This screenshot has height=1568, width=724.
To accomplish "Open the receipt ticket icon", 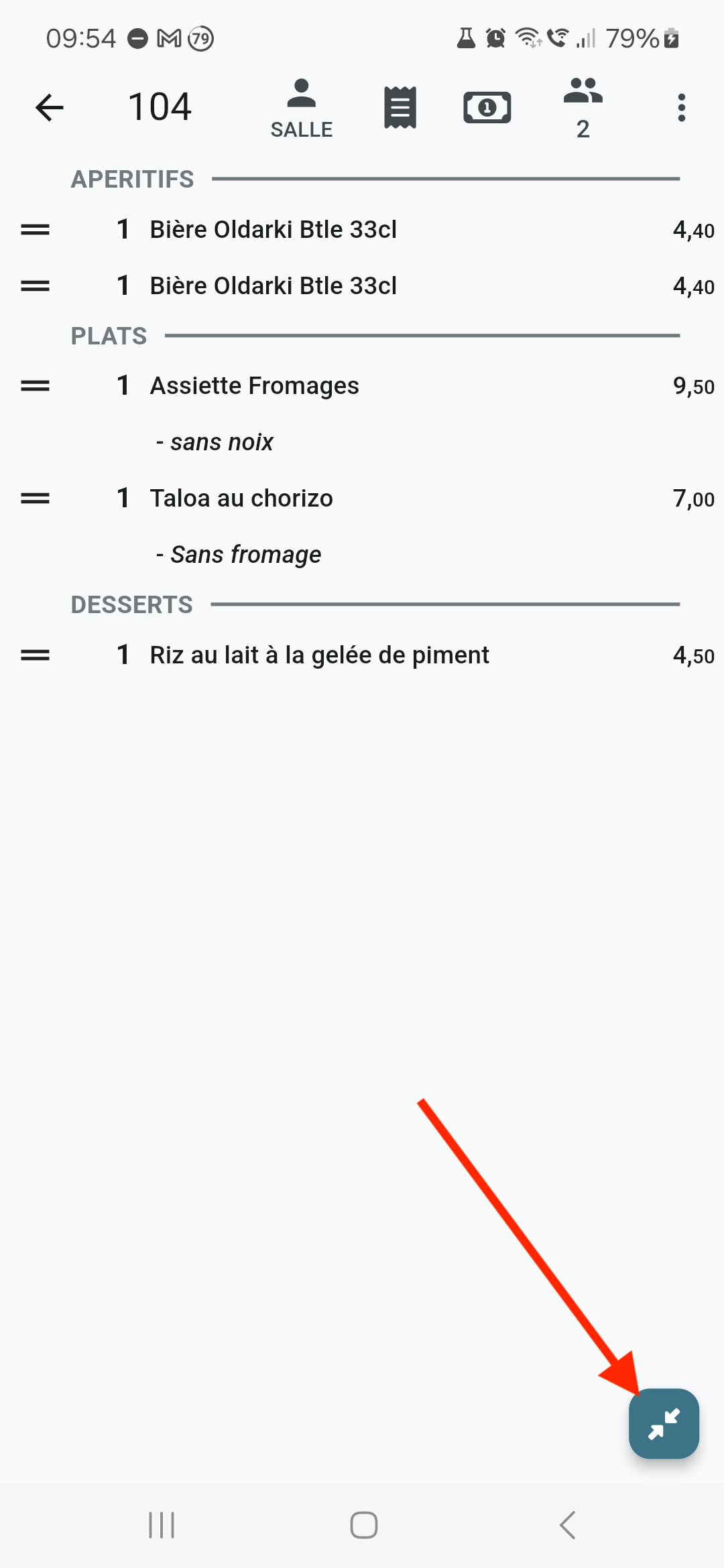I will tap(400, 107).
